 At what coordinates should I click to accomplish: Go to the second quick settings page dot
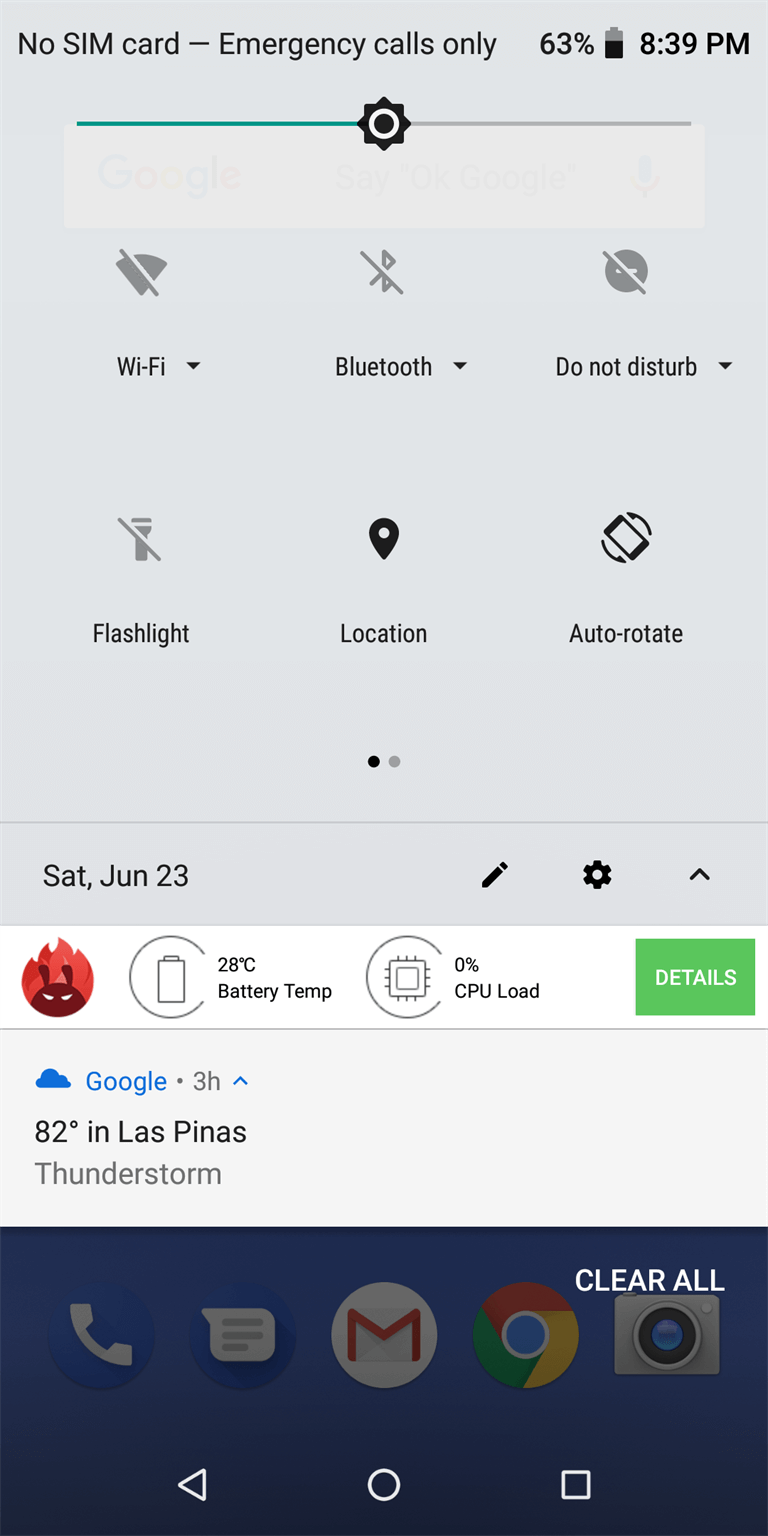395,762
